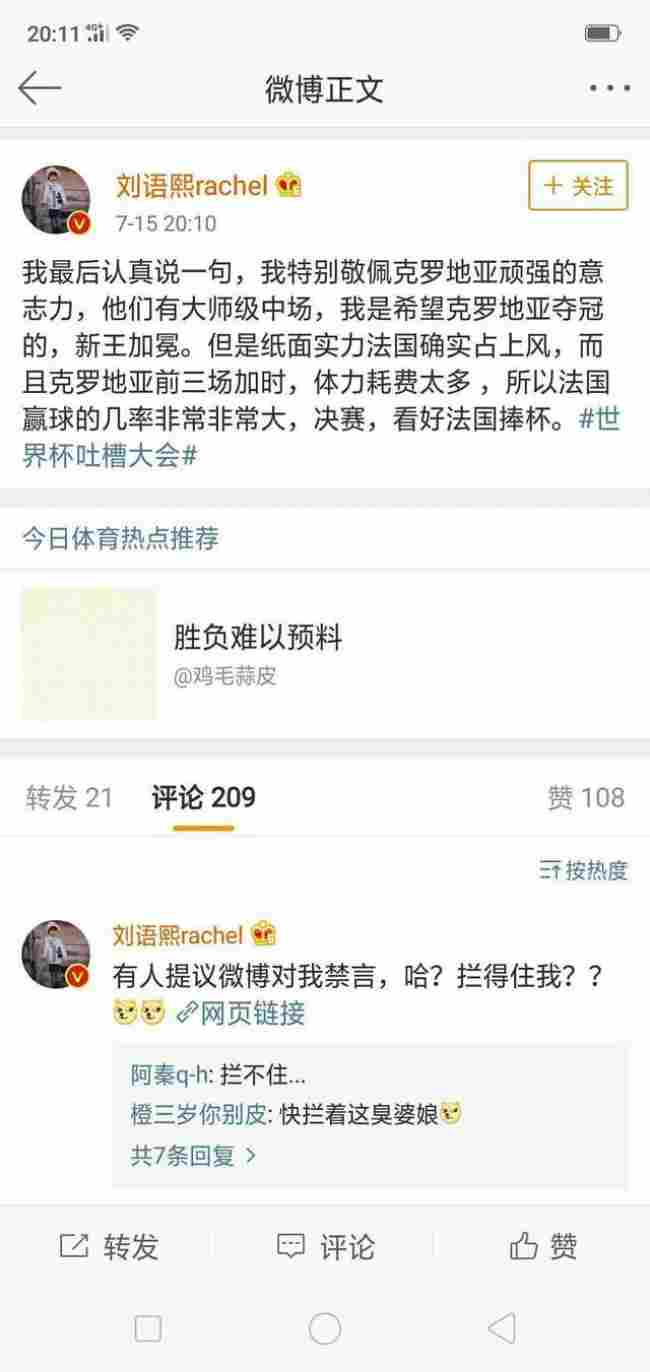Open the three-dot overflow menu

coord(608,89)
